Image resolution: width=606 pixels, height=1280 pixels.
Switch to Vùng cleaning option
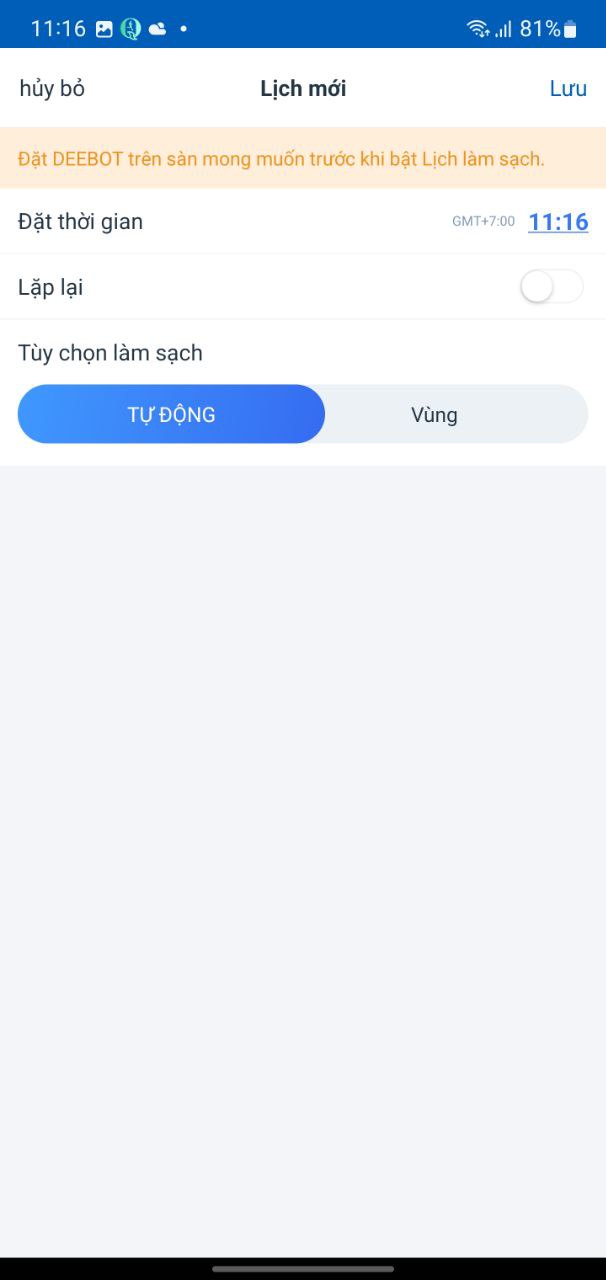pos(434,414)
